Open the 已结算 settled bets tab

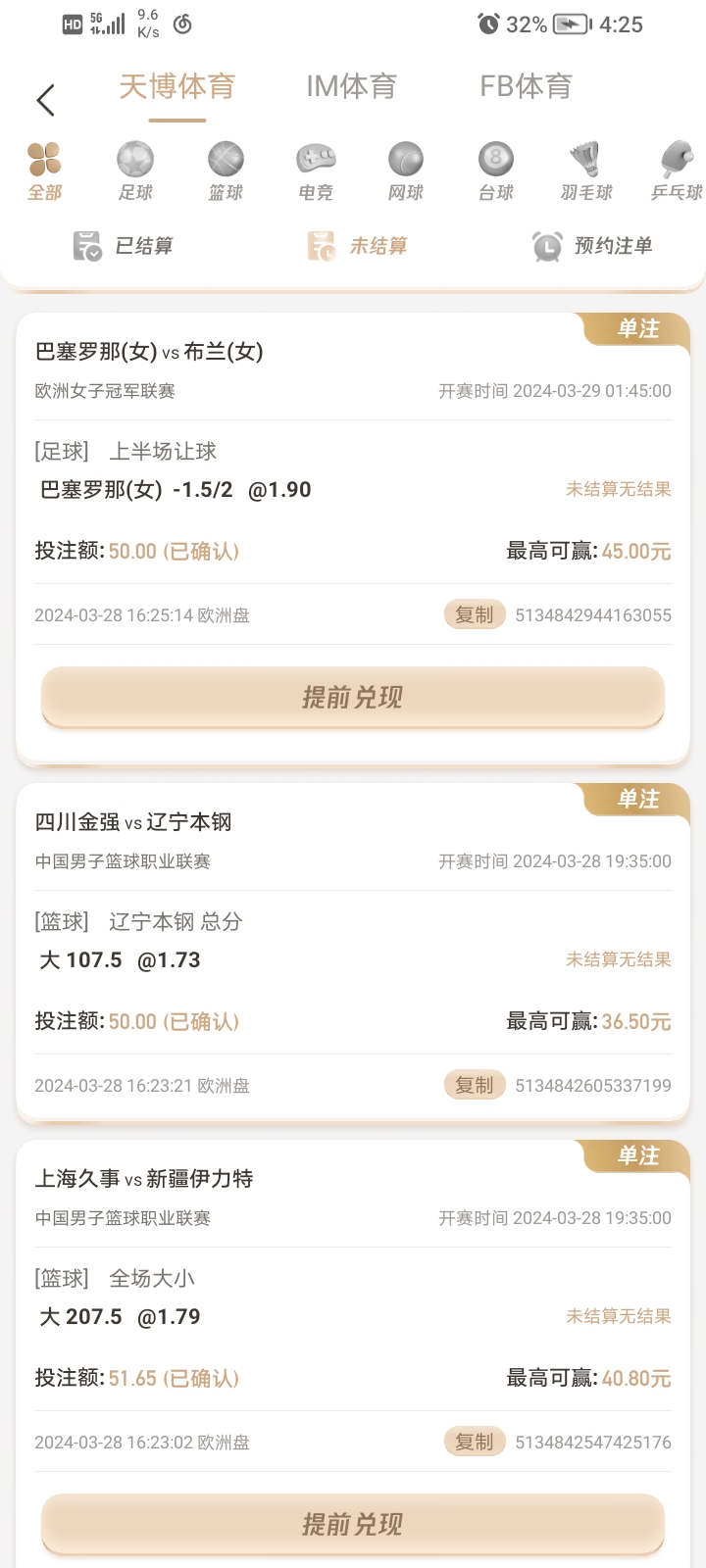[124, 246]
